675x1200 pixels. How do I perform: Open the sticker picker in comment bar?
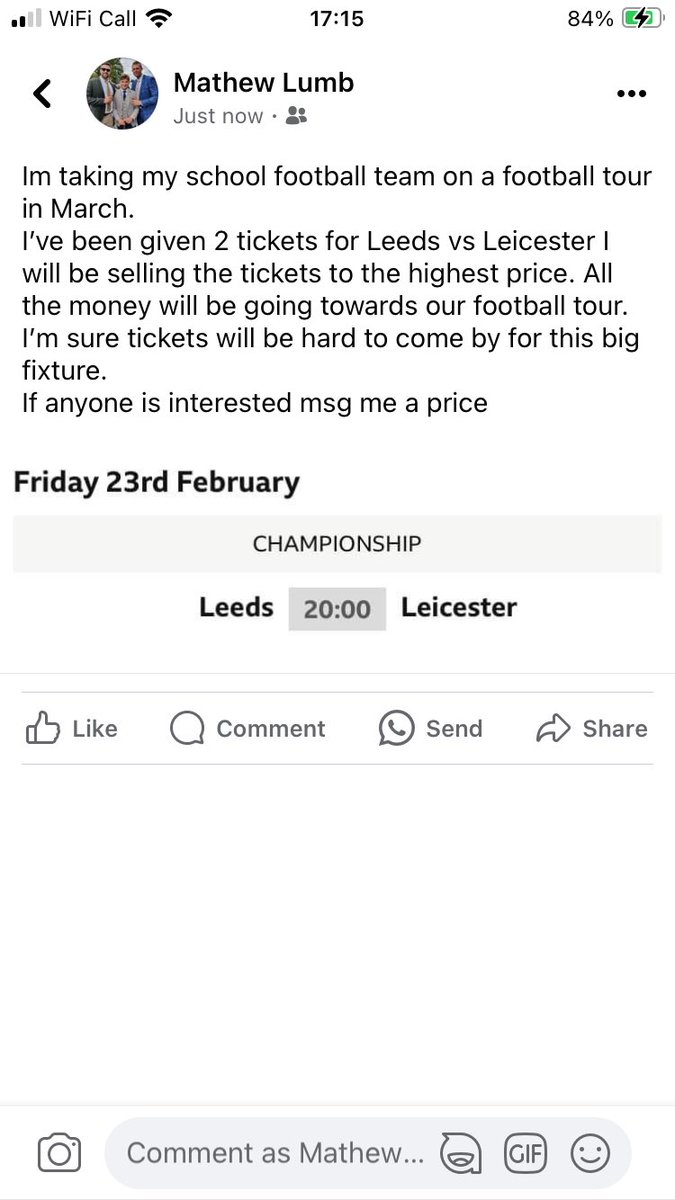[461, 1155]
